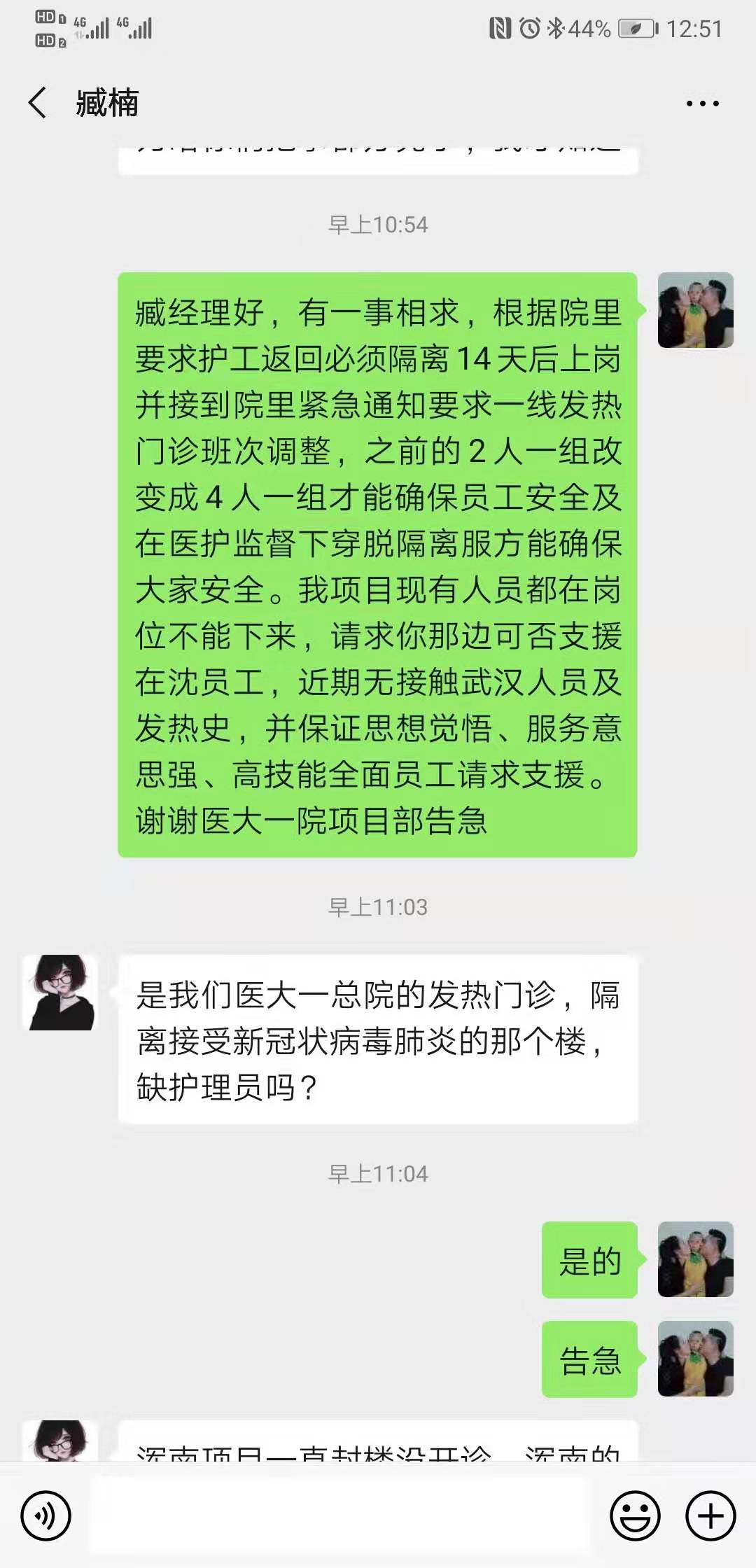Go back from the 臧楠 chat
Image resolution: width=756 pixels, height=1568 pixels.
pyautogui.click(x=38, y=103)
